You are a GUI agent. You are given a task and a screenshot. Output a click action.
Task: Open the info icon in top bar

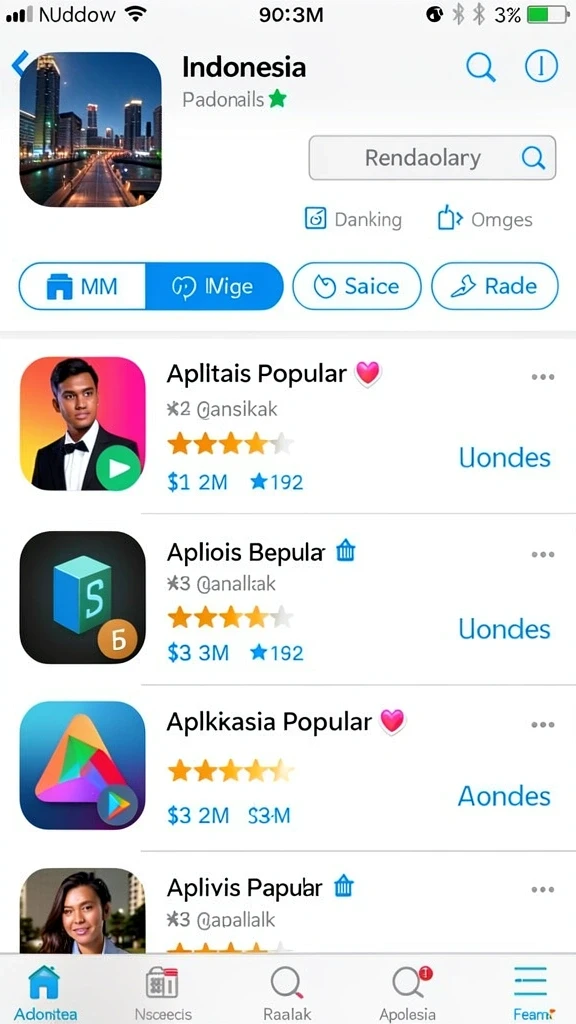[541, 66]
